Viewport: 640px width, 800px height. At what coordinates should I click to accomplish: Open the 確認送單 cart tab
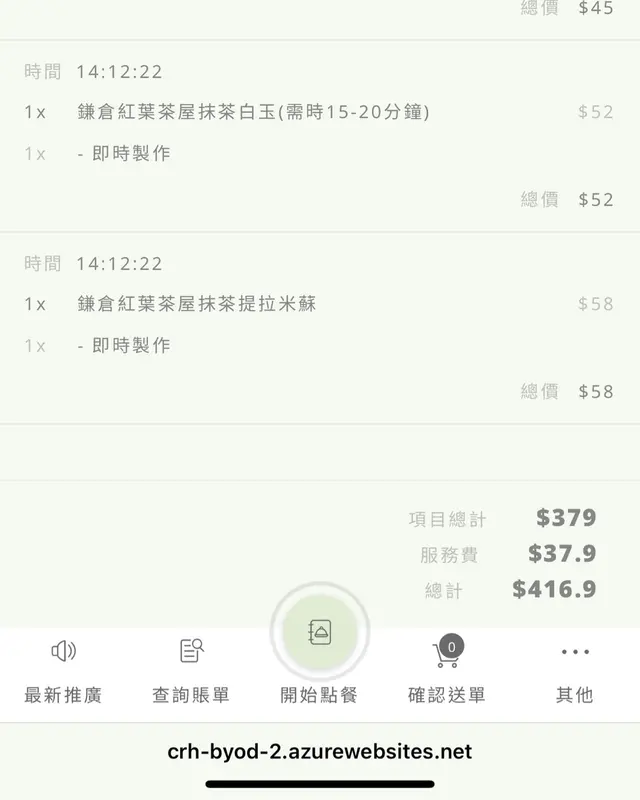tap(447, 671)
